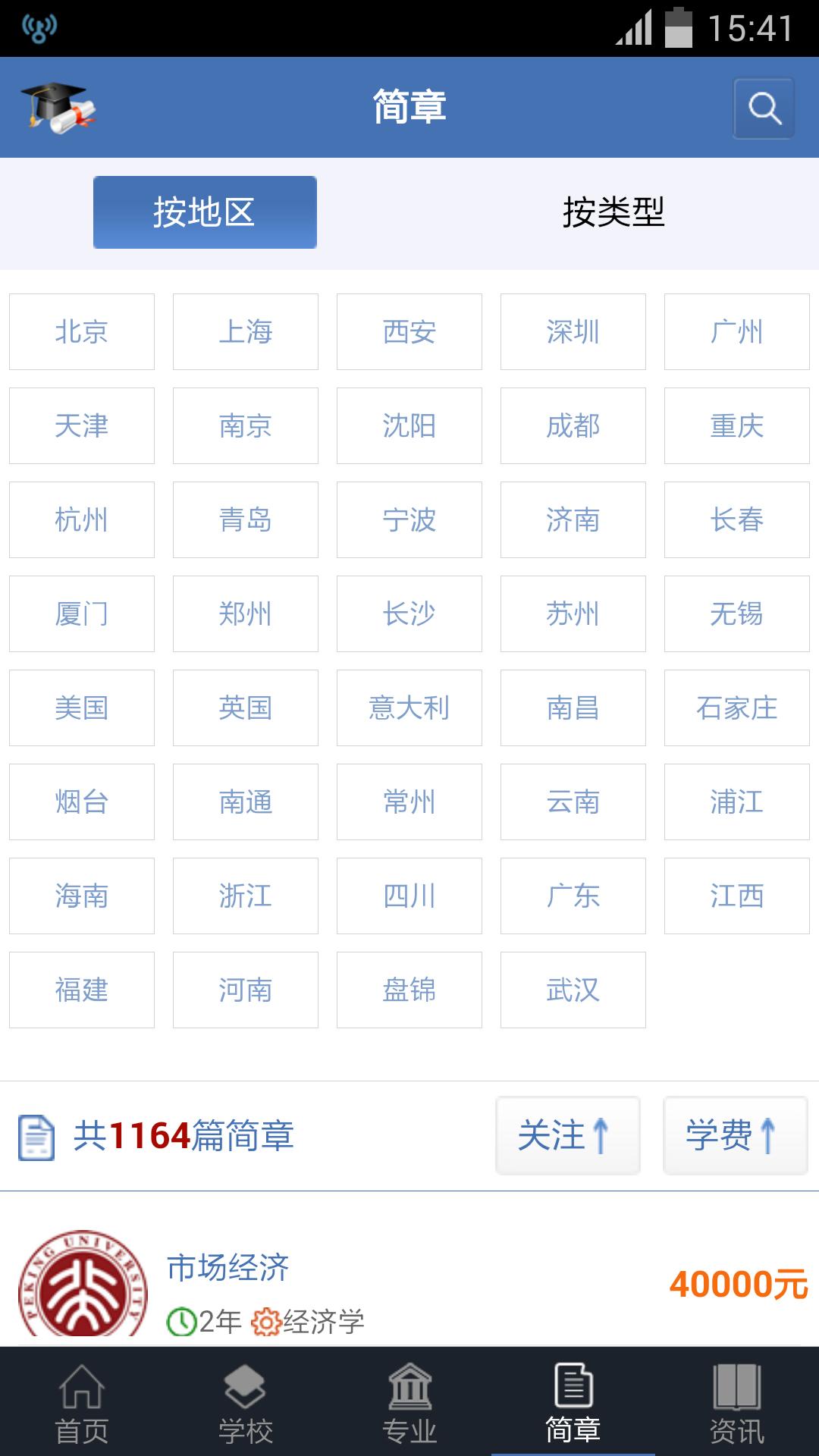The height and width of the screenshot is (1456, 819).
Task: Open the search with the magnifier icon
Action: pos(763,106)
